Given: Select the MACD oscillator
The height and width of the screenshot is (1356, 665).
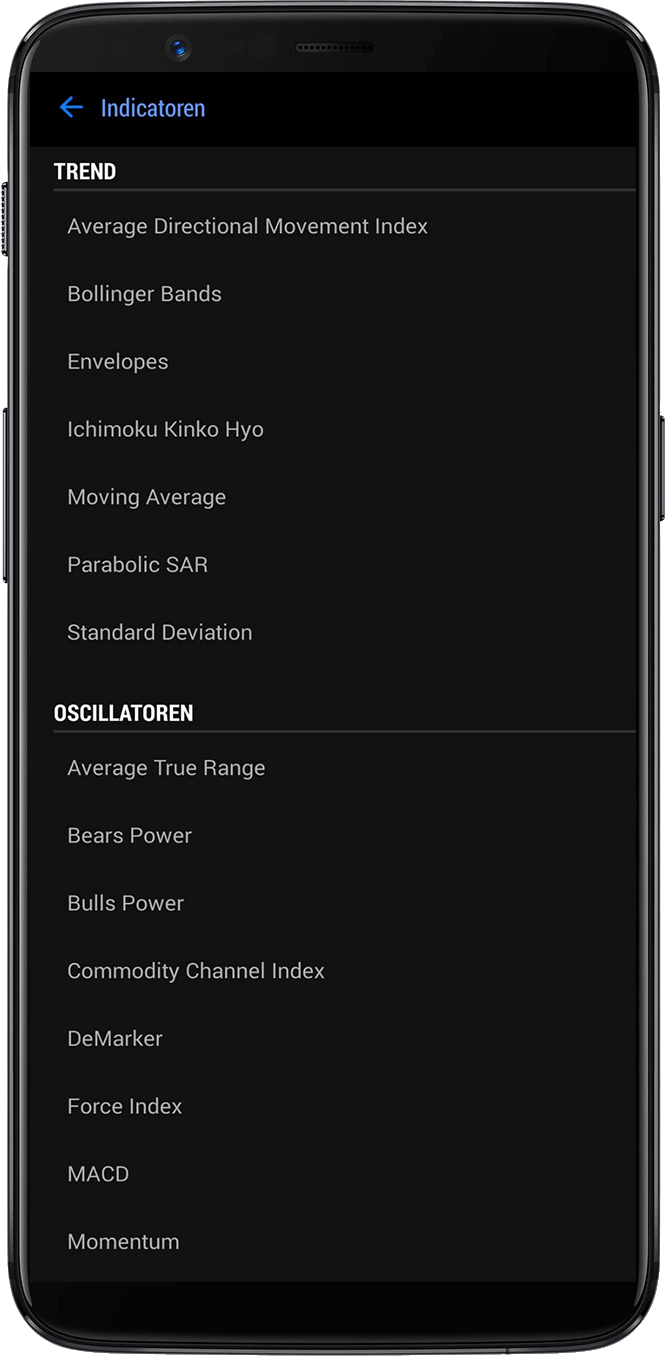Looking at the screenshot, I should point(98,1174).
